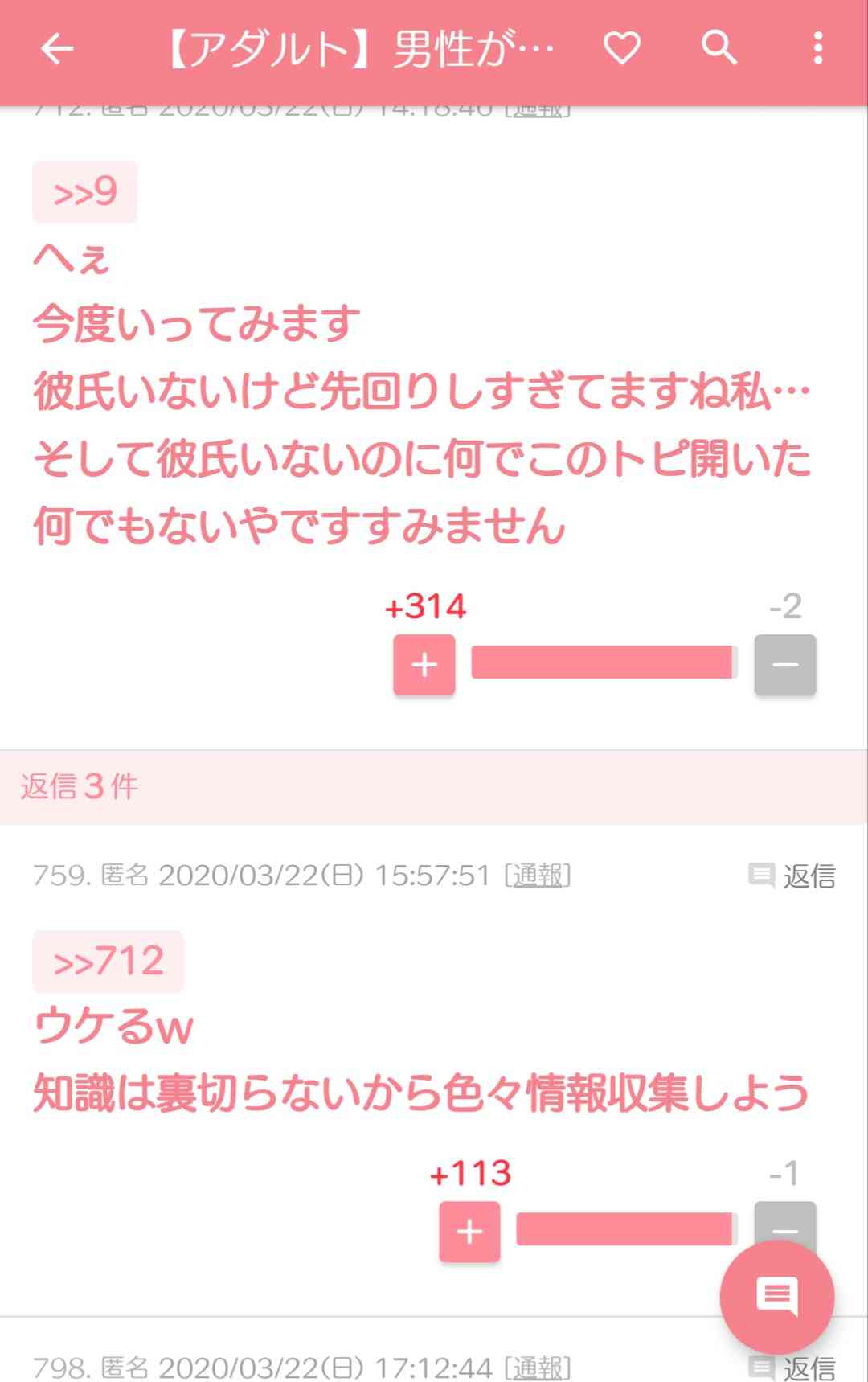868x1382 pixels.
Task: Open search in the top bar
Action: [x=719, y=48]
